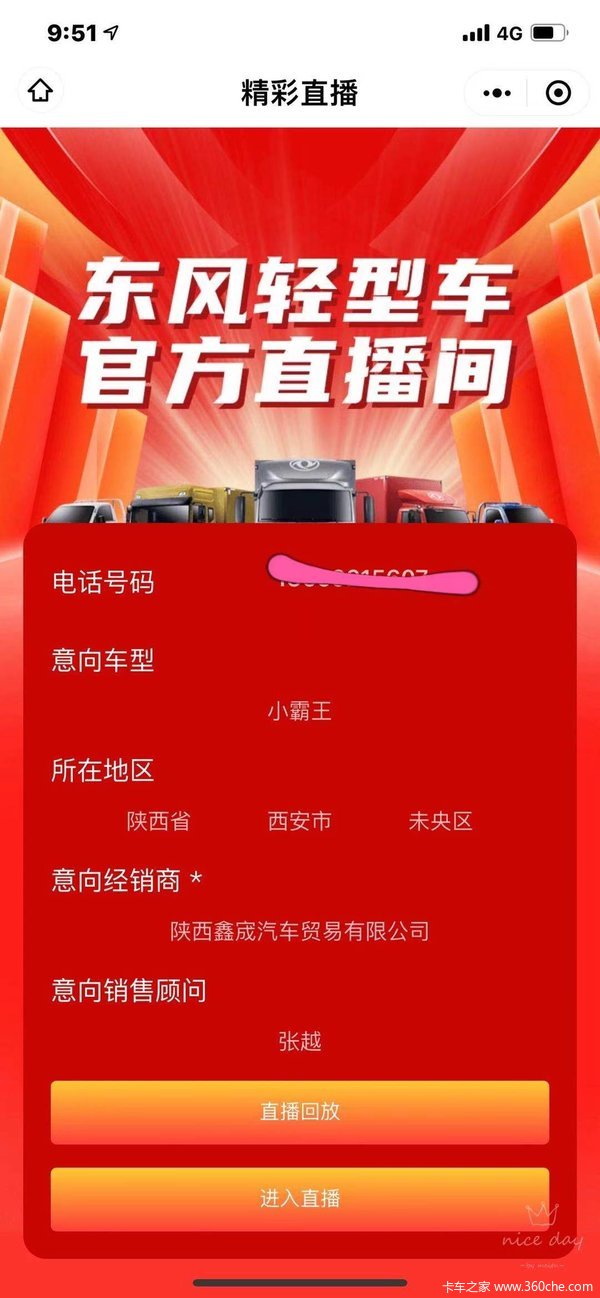This screenshot has height=1298, width=600.
Task: Tap 进入直播 to enter the livestream
Action: pos(299,1199)
